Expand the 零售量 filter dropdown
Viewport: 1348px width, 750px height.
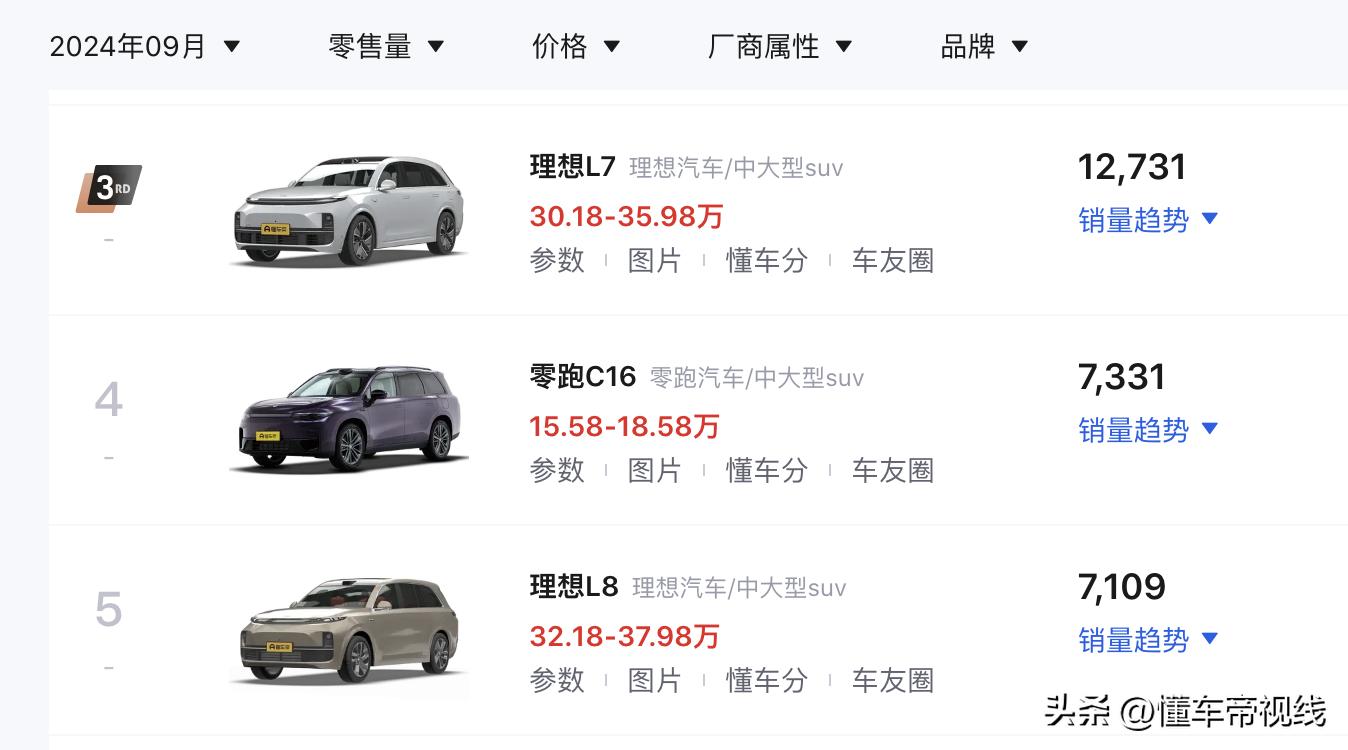coord(386,46)
